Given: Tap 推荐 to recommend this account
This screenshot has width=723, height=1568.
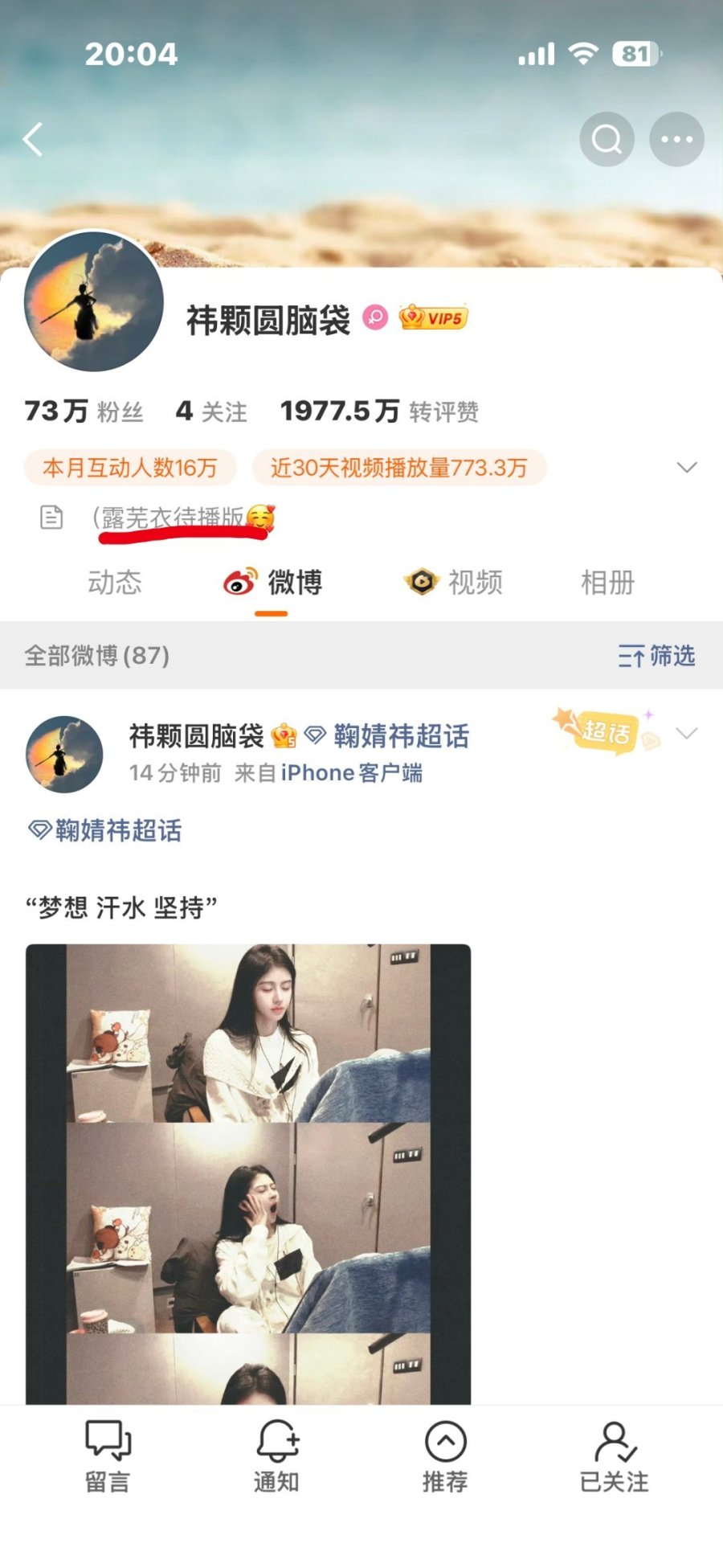Looking at the screenshot, I should pos(445,1456).
